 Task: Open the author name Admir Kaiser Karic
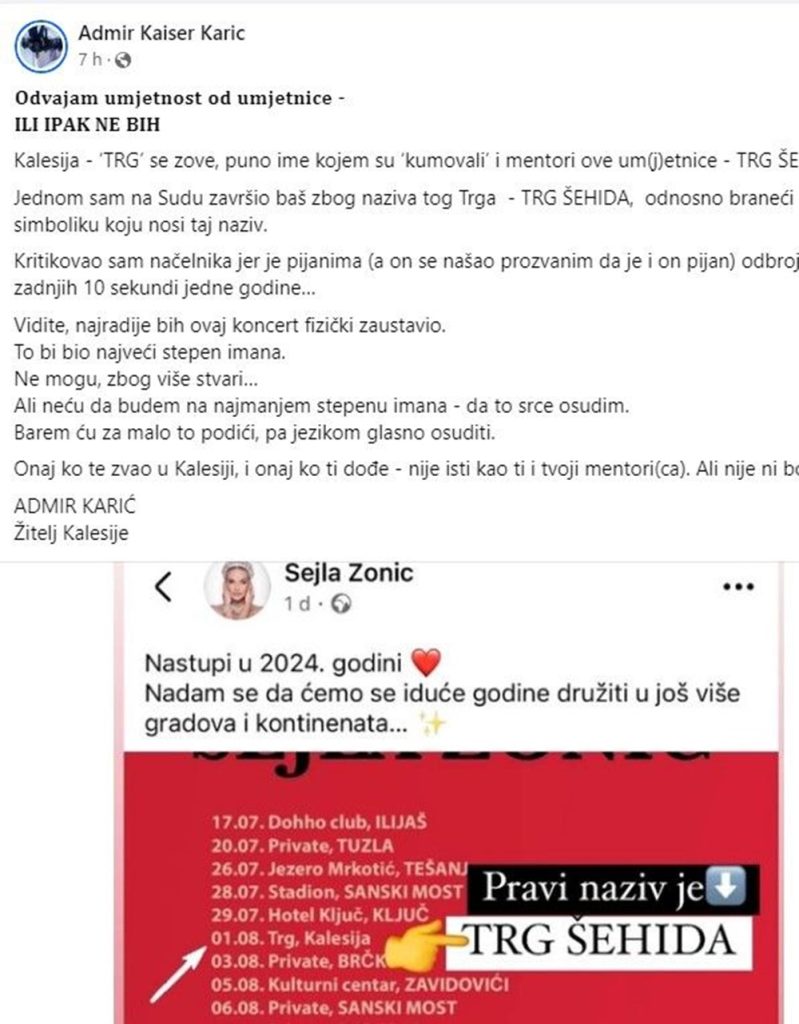[161, 33]
